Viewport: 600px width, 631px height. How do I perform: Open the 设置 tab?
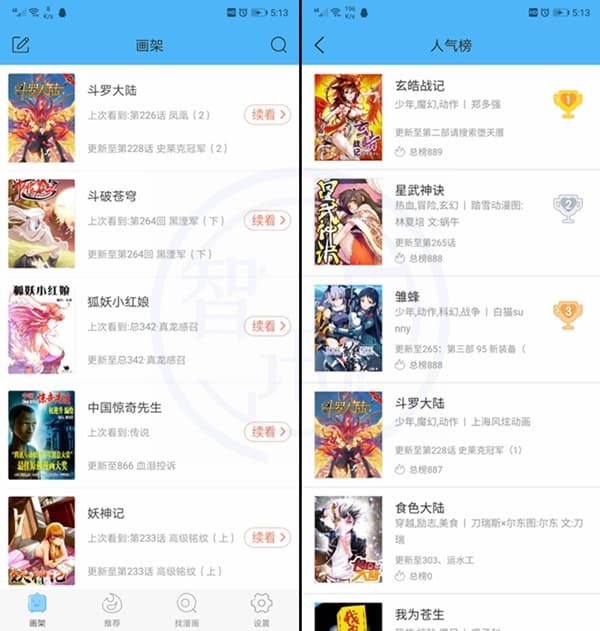coord(261,608)
